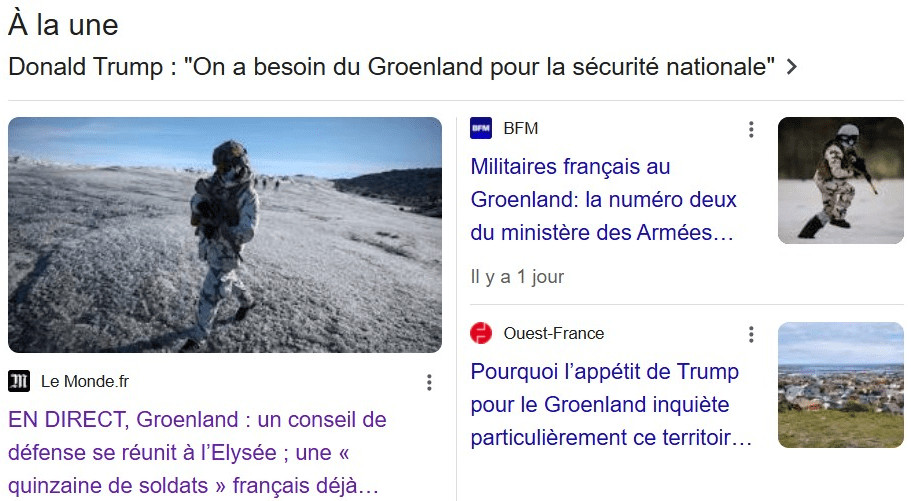
Task: Open the overflow menu for the BFM article
Action: (751, 129)
